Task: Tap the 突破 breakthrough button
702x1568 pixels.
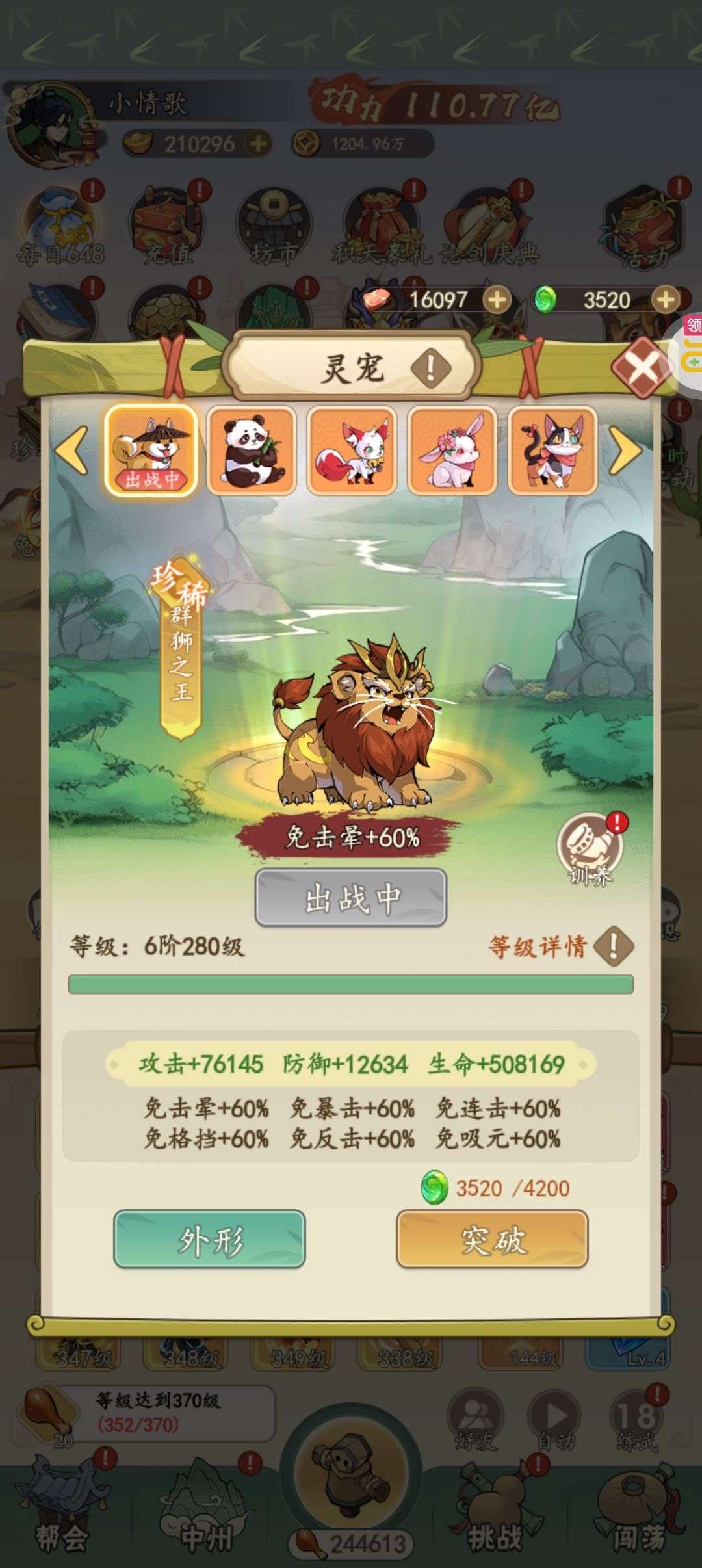Action: [492, 1239]
